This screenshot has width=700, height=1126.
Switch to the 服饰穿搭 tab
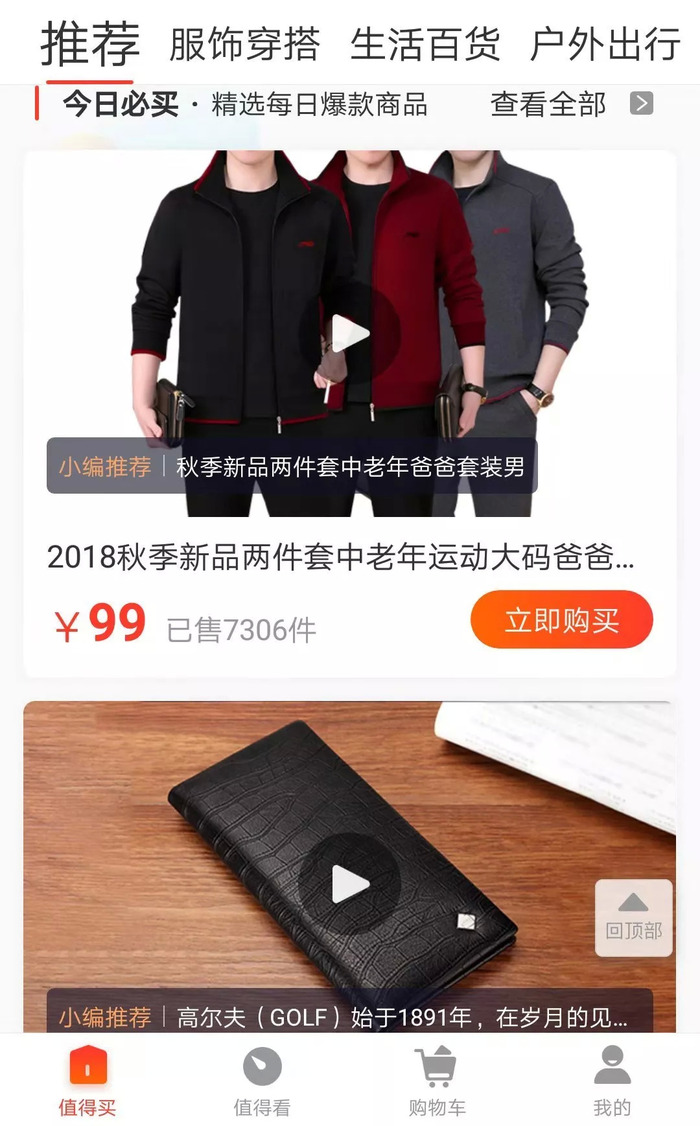[x=244, y=45]
